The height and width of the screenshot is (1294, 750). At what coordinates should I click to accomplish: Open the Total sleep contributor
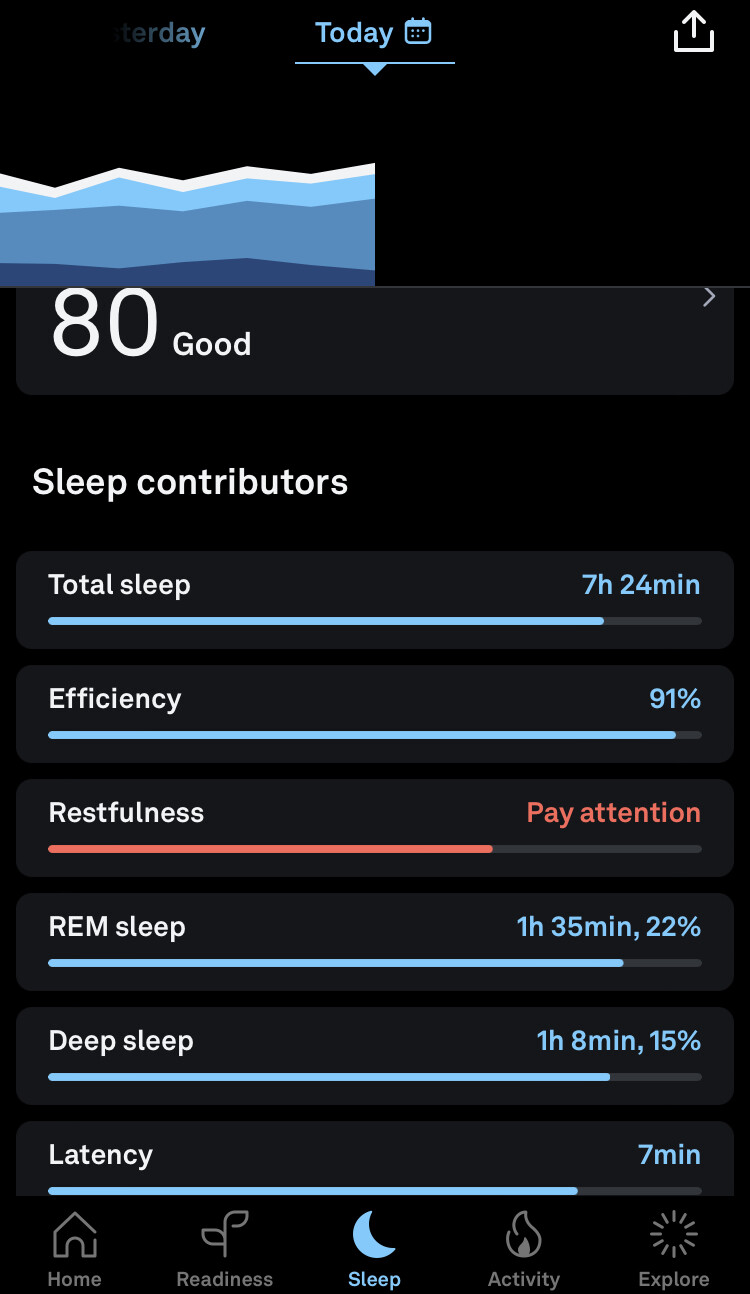[375, 600]
